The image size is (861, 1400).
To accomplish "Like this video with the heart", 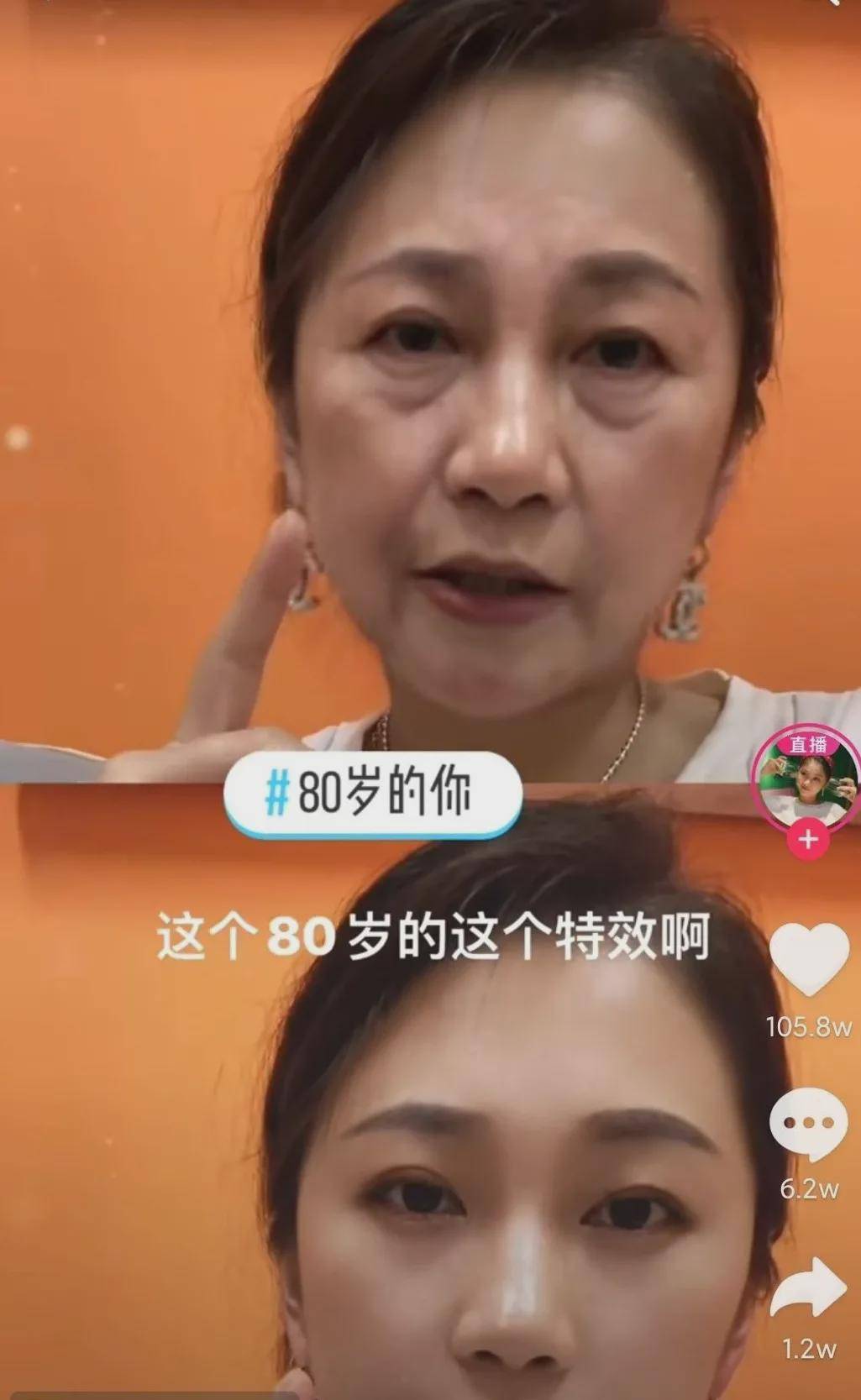I will pos(809,960).
